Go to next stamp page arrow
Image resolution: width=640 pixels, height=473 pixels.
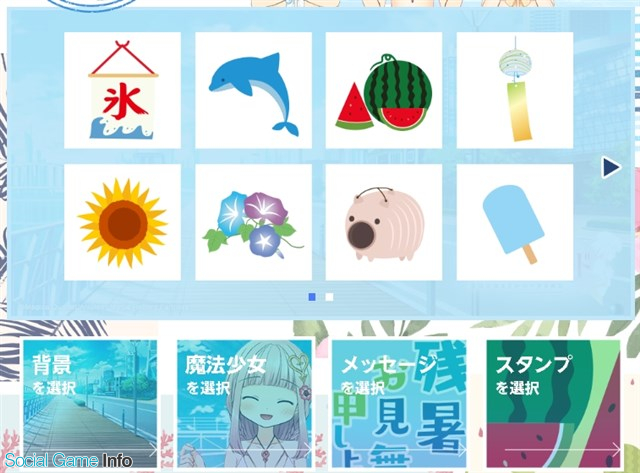click(611, 167)
